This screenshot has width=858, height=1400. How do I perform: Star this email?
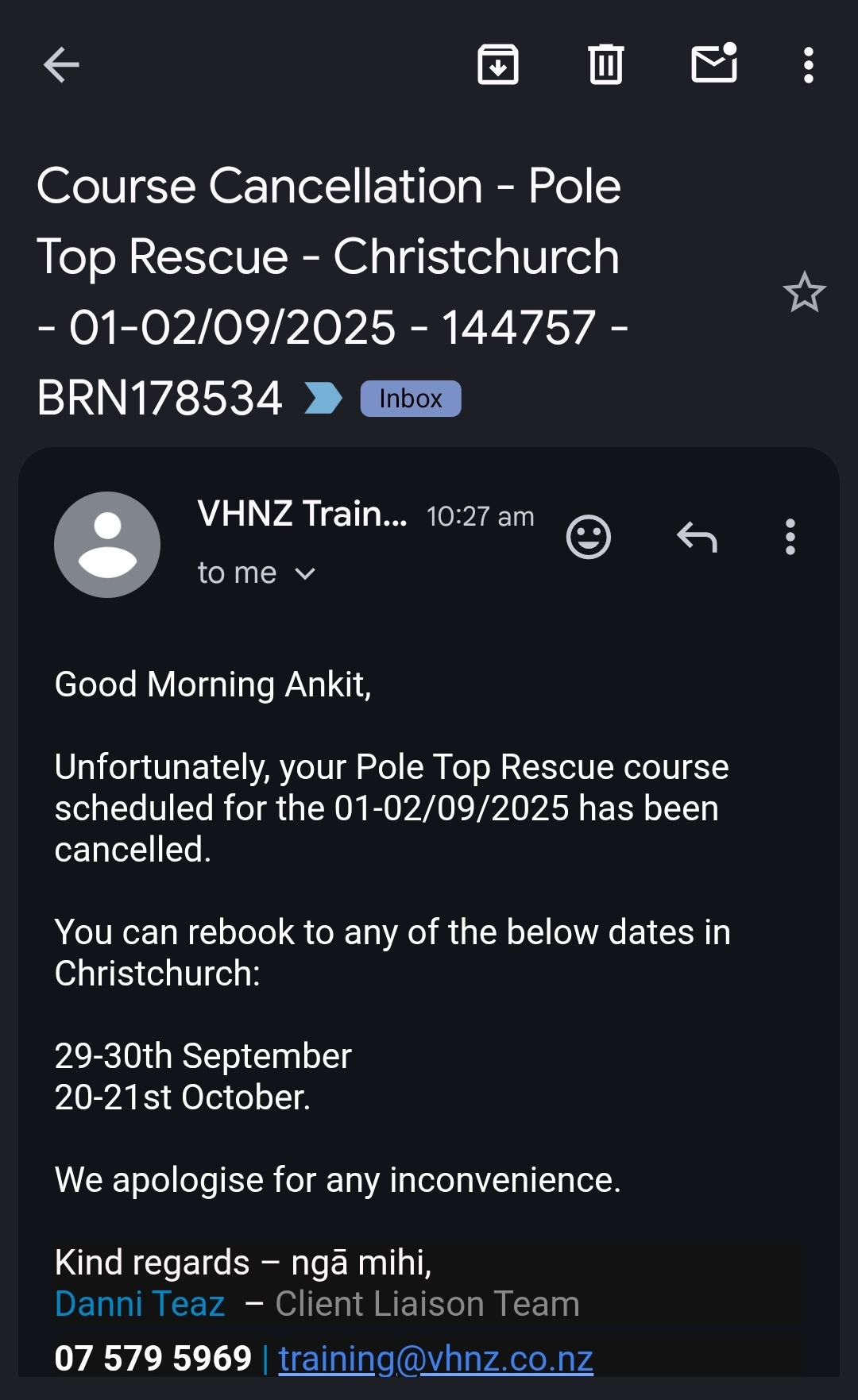(804, 292)
